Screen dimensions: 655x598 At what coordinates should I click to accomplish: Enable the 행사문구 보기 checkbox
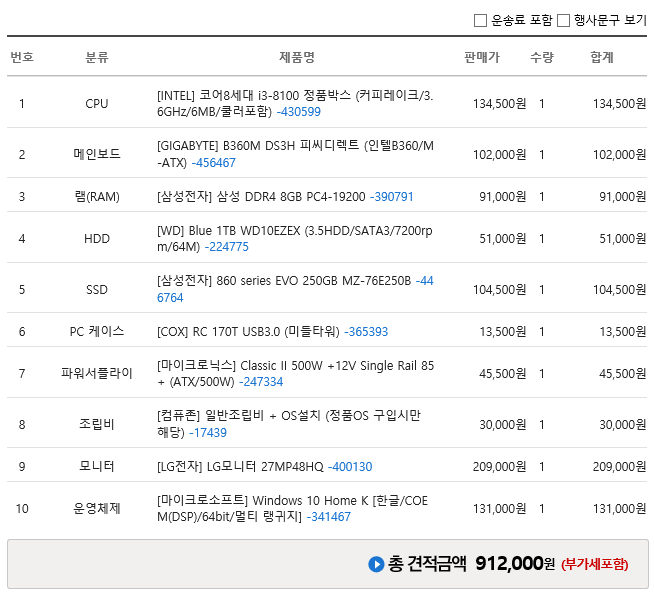tap(563, 20)
